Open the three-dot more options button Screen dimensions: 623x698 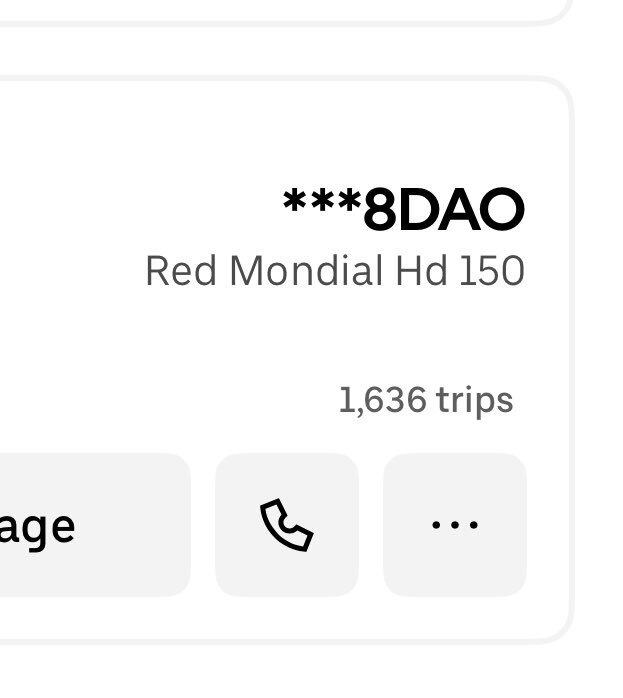coord(455,525)
